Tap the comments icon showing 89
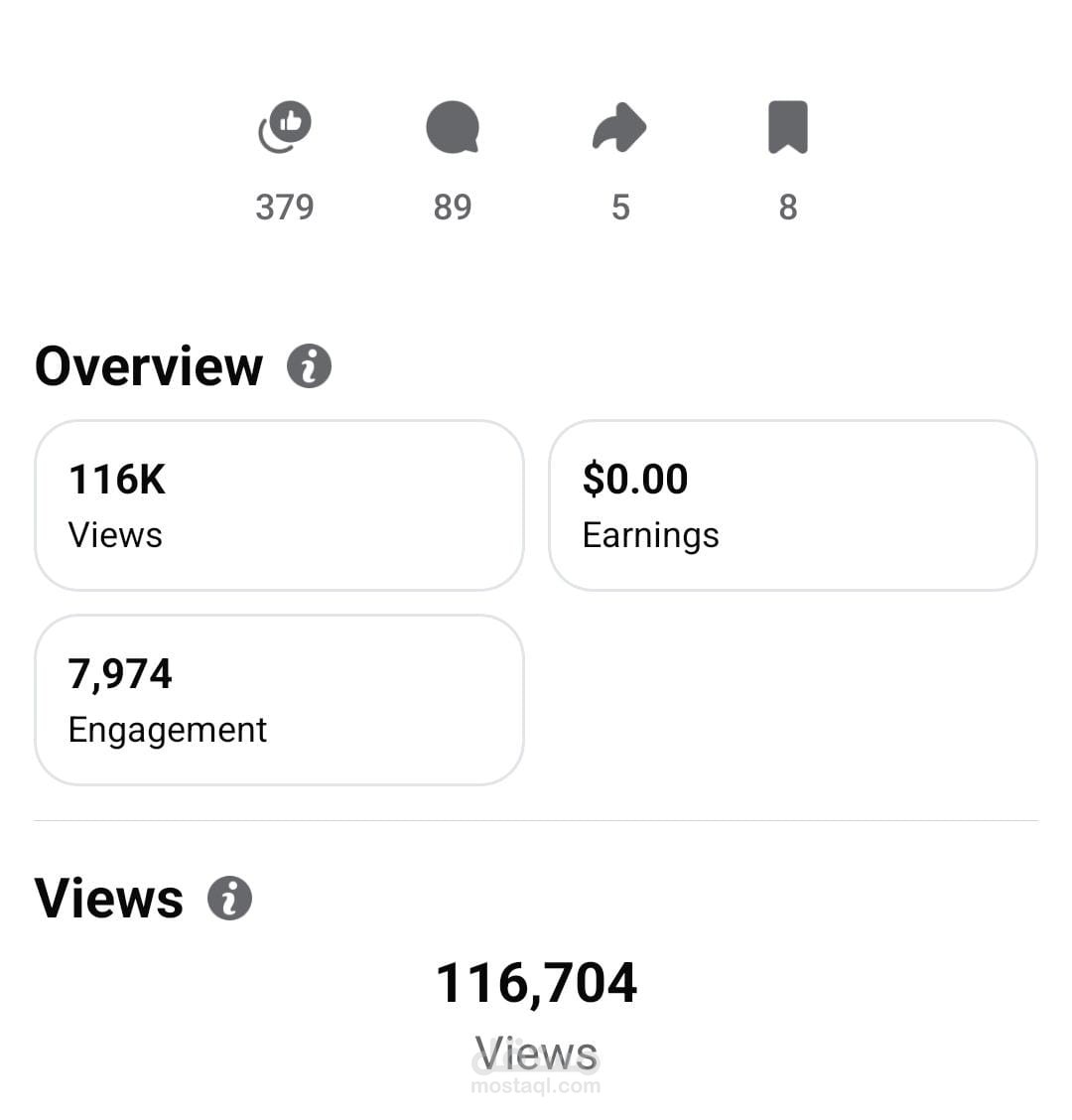This screenshot has width=1072, height=1120. 453,127
